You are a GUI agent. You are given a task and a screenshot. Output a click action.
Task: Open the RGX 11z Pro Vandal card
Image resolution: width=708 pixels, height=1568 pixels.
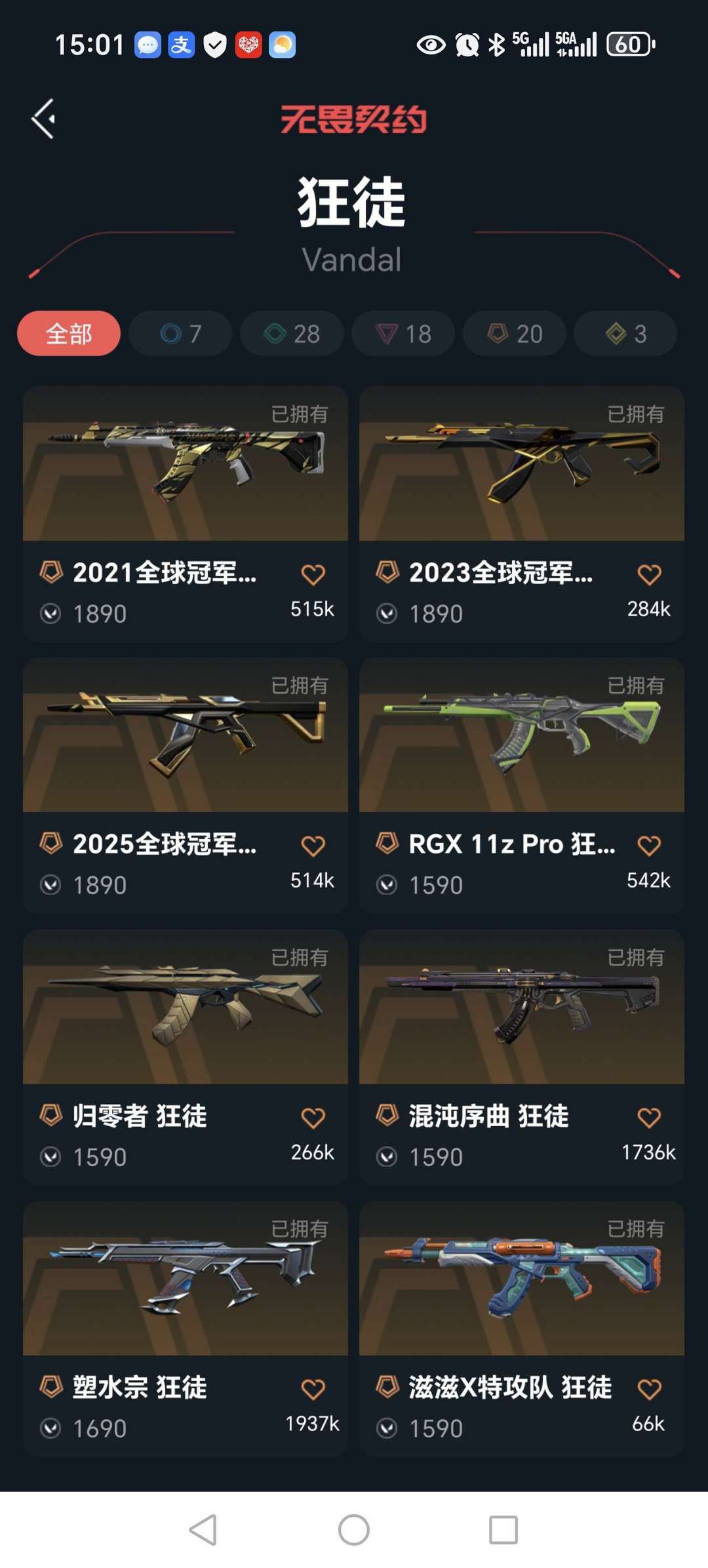pyautogui.click(x=521, y=735)
